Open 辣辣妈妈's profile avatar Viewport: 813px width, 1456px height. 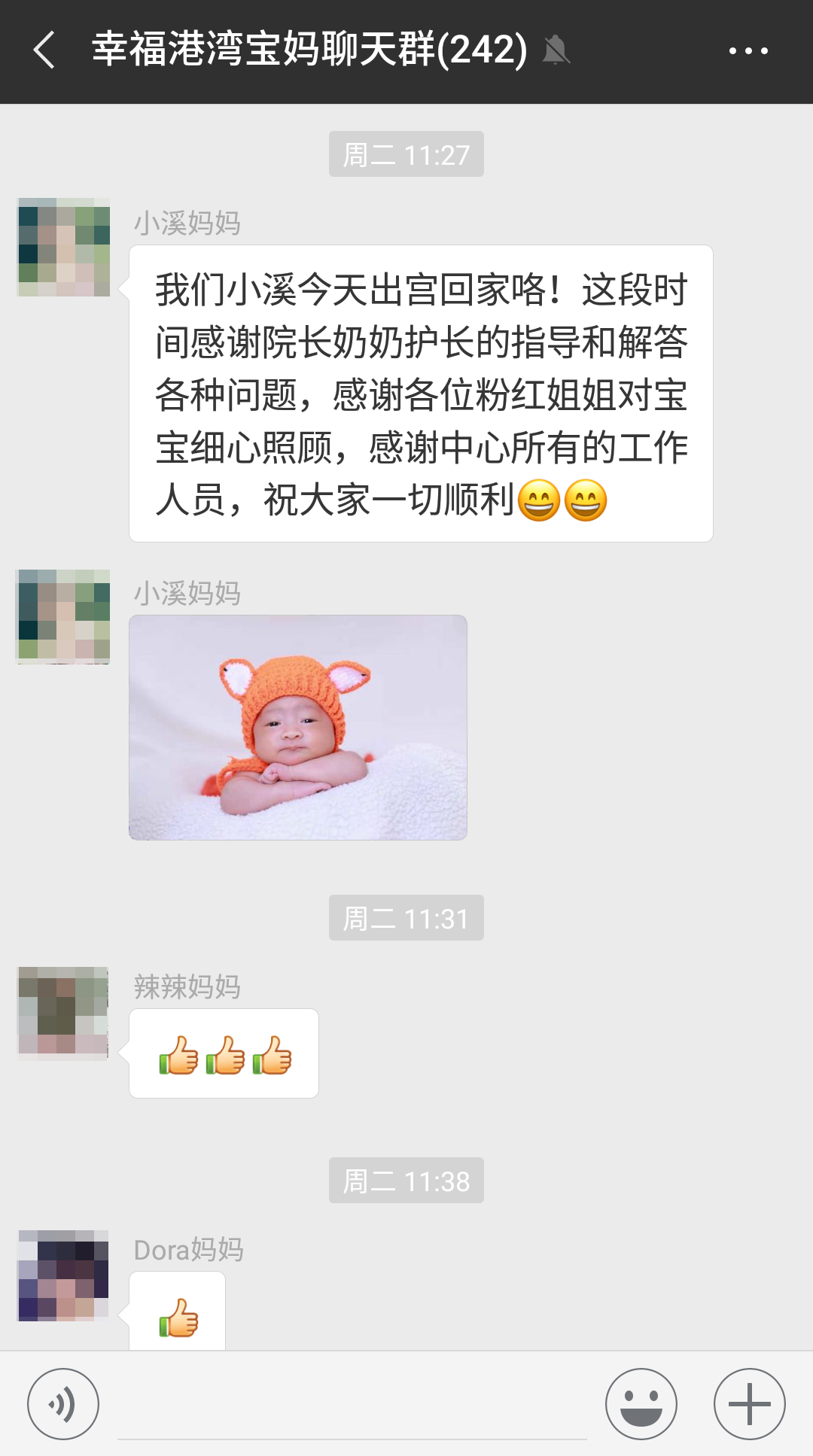(63, 1013)
